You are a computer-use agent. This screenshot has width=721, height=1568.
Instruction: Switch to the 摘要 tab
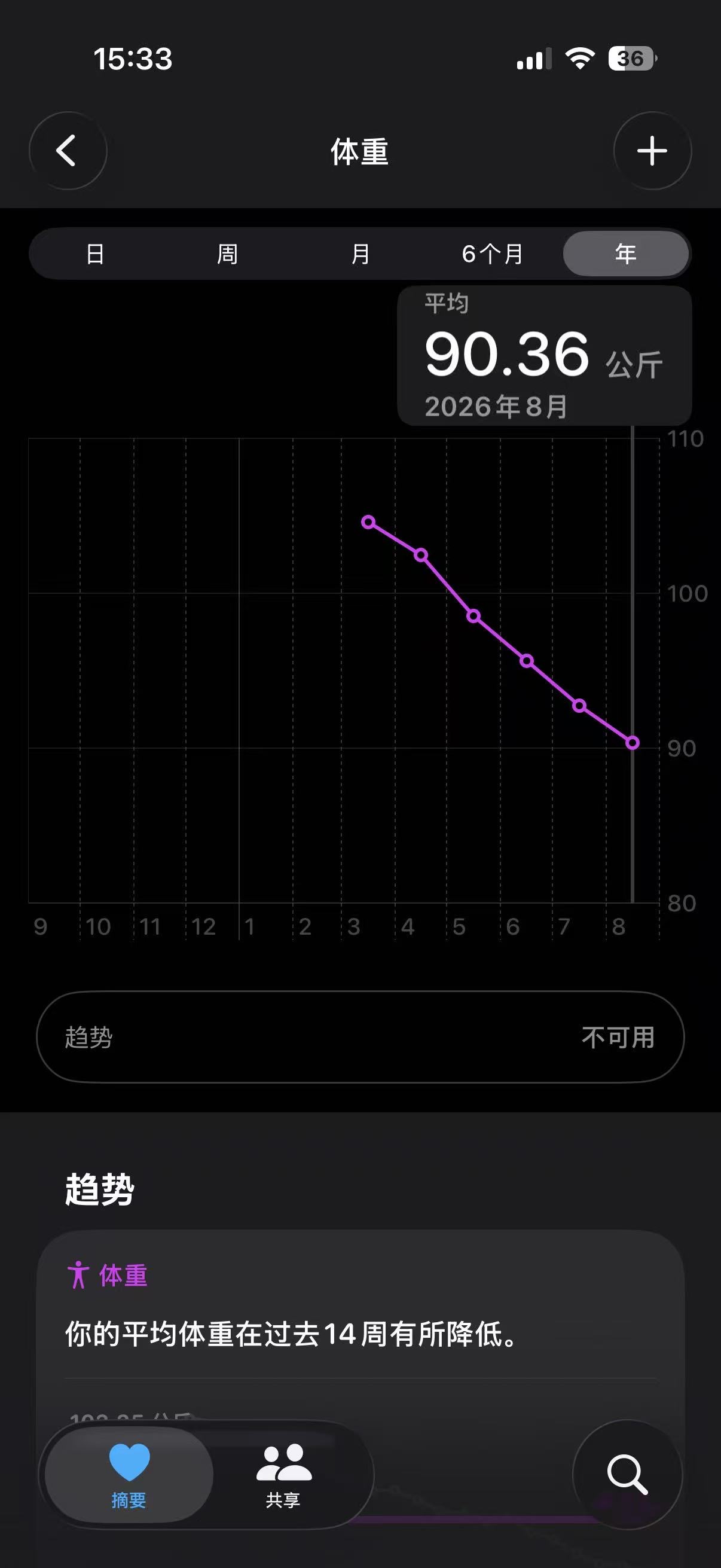[129, 1475]
